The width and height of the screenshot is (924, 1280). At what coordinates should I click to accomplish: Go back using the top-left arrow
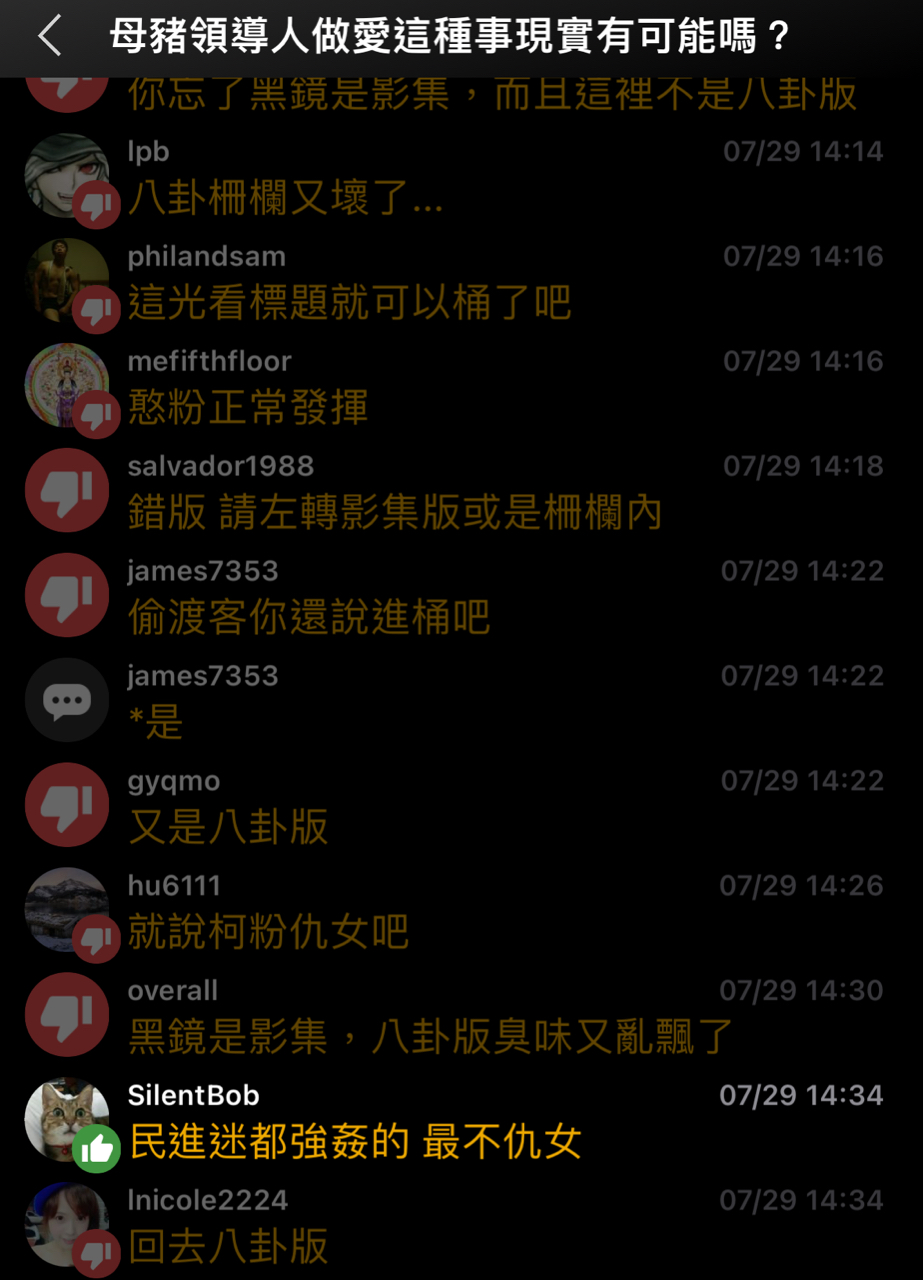pyautogui.click(x=50, y=38)
